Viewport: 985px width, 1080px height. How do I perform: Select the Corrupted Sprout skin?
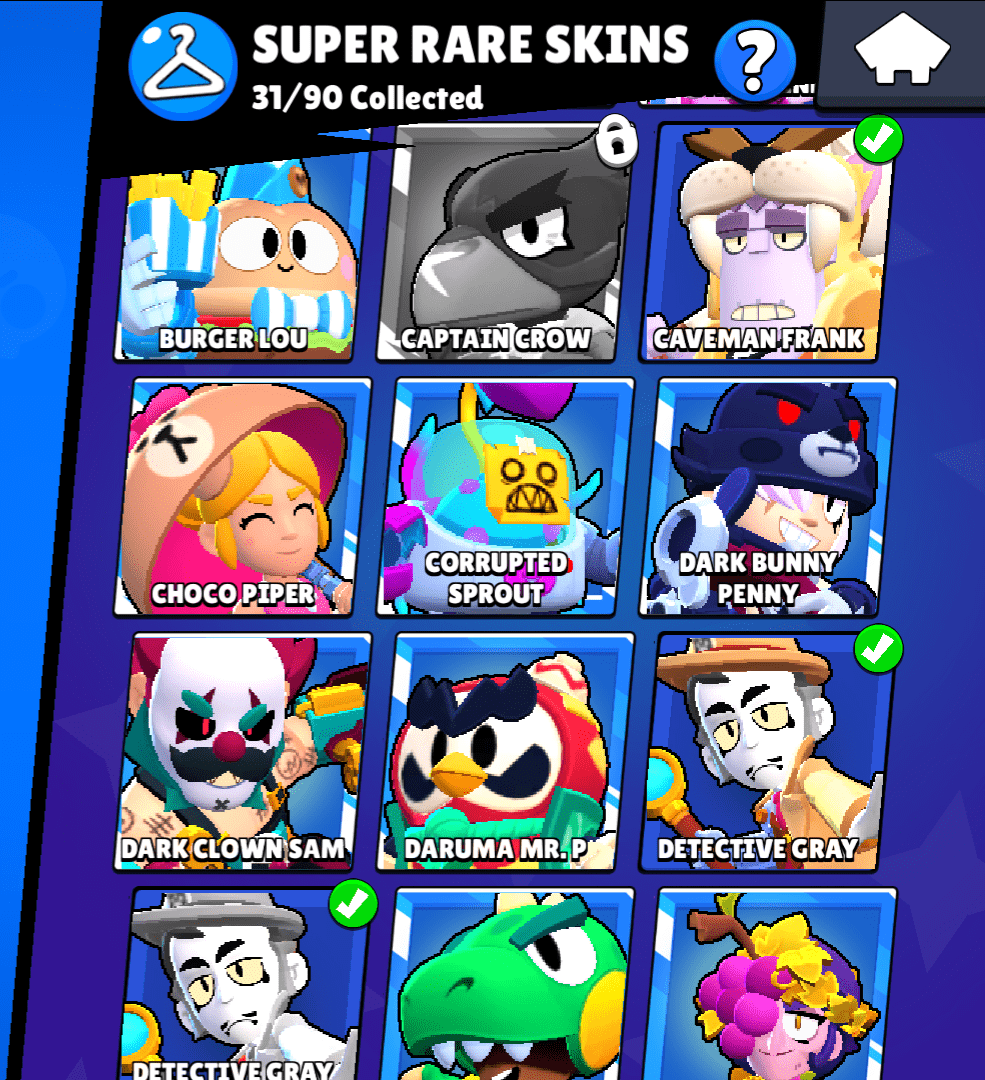coord(508,497)
